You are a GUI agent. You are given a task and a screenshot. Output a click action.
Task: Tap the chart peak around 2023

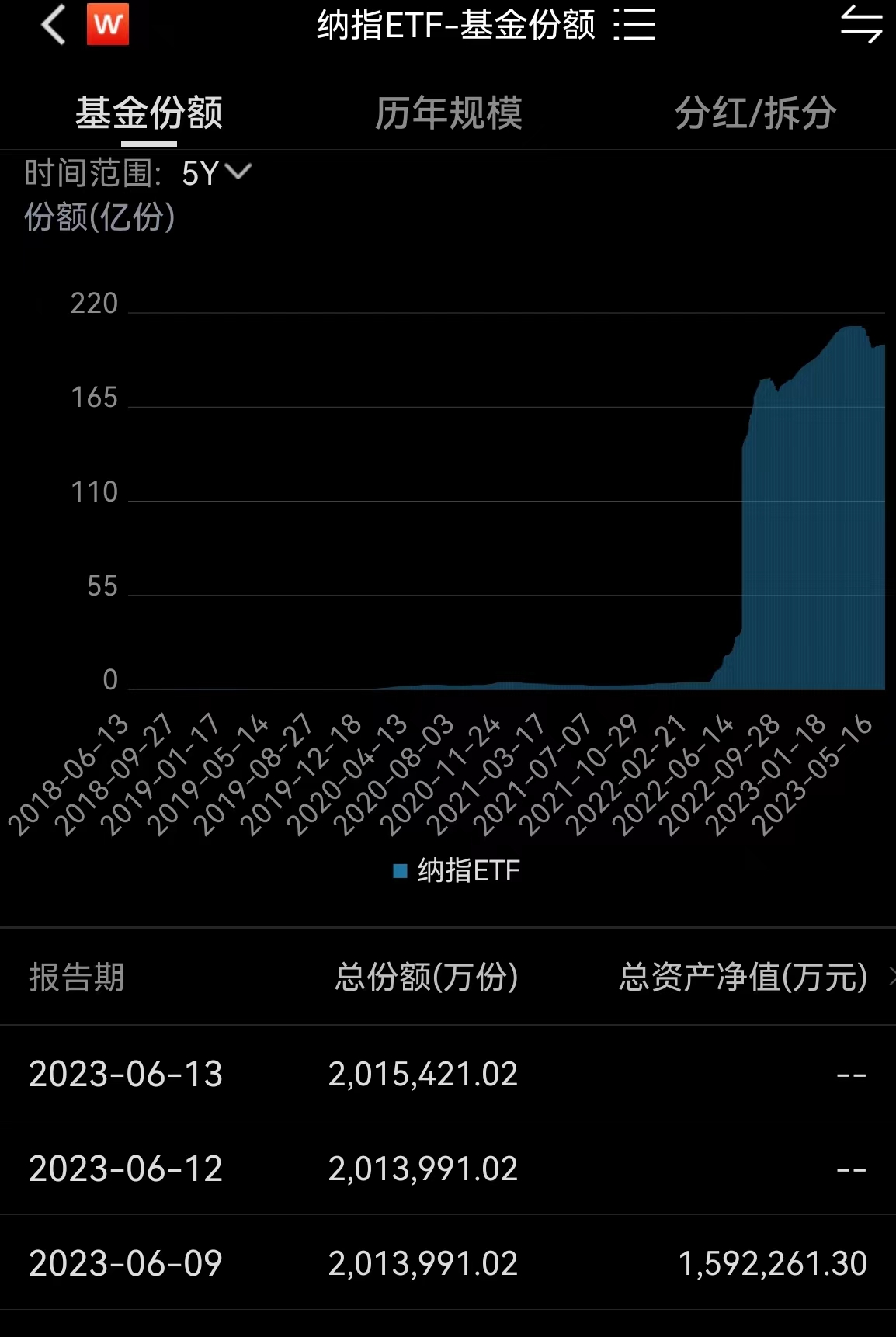tap(850, 330)
